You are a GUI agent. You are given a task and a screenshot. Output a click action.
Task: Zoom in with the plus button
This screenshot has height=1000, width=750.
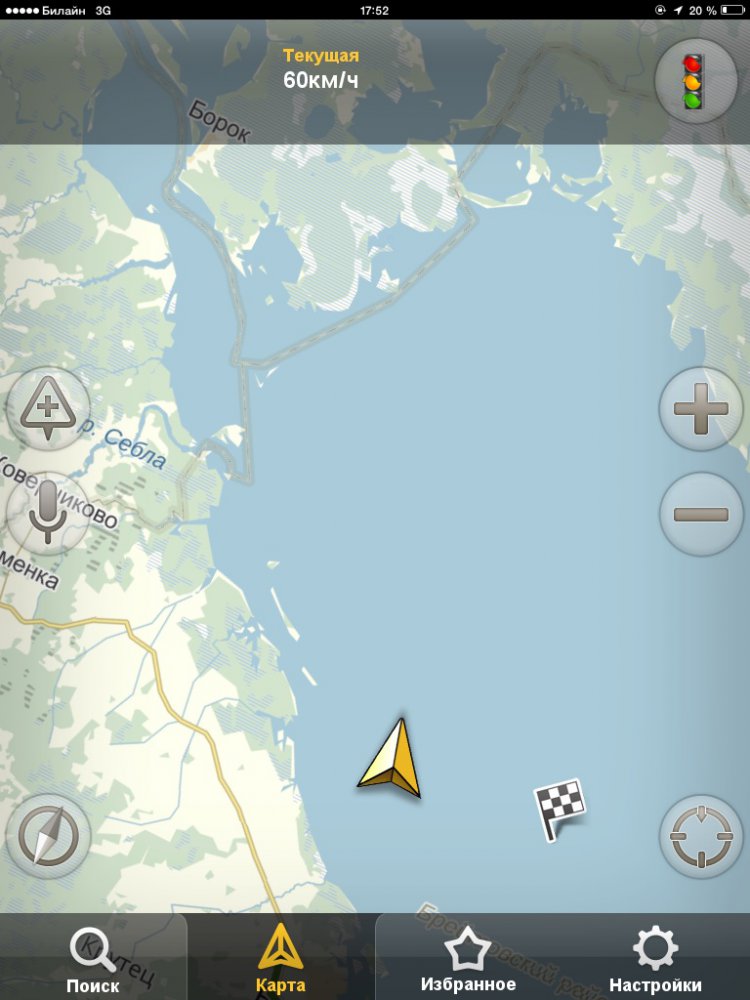(701, 409)
